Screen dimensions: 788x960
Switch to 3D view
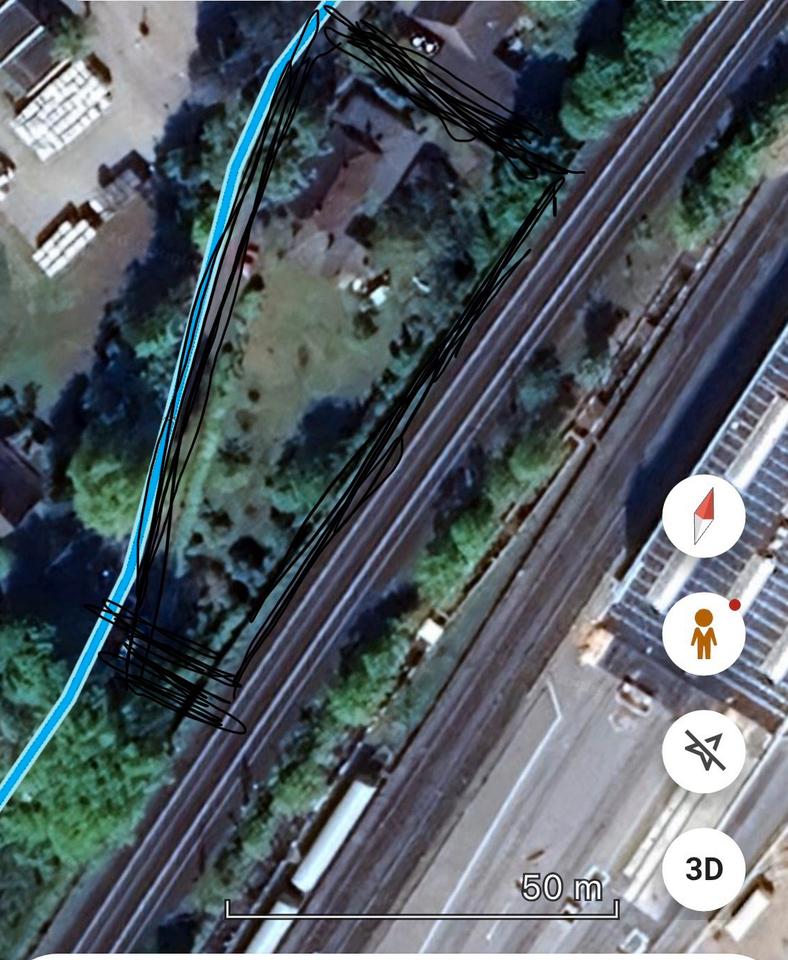tap(704, 868)
